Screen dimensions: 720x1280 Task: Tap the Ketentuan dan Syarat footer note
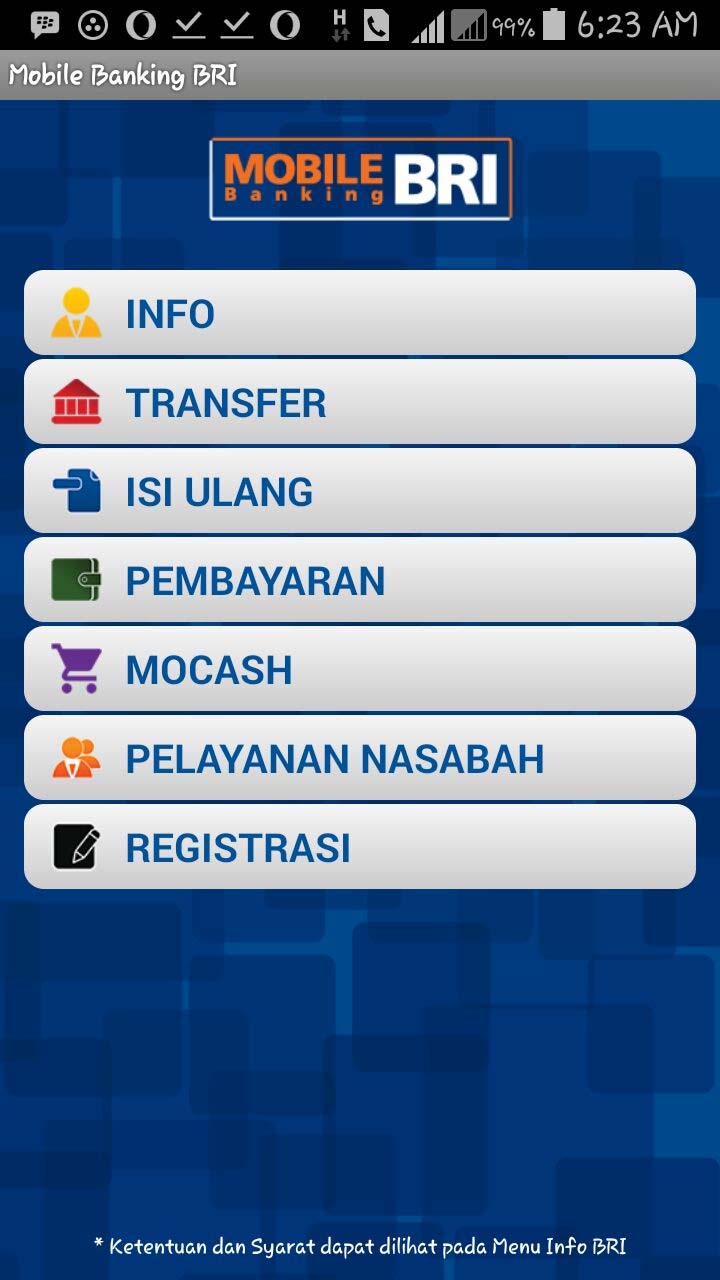click(360, 1246)
